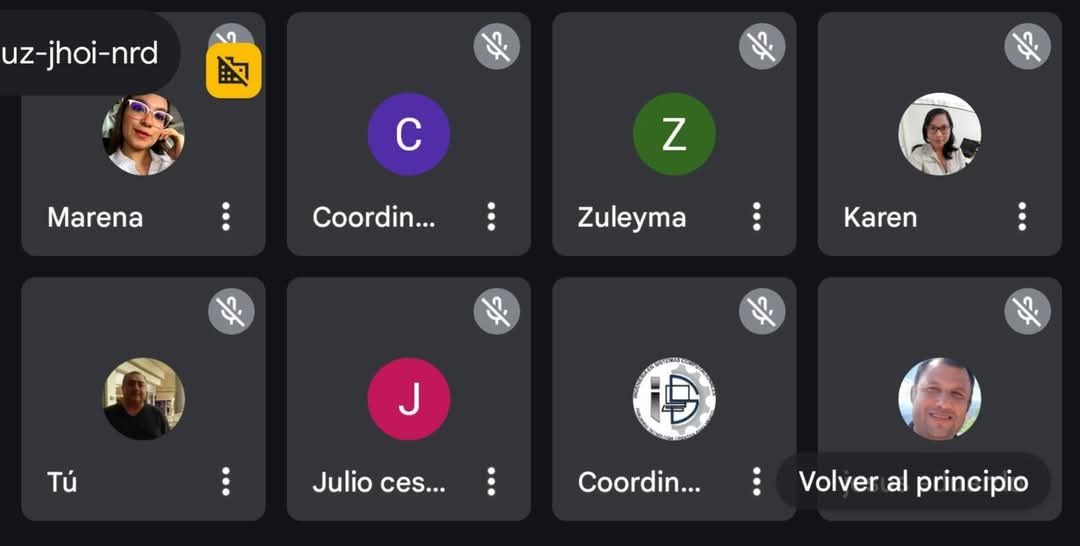
Task: Tap the Volver al principio button
Action: pyautogui.click(x=912, y=481)
